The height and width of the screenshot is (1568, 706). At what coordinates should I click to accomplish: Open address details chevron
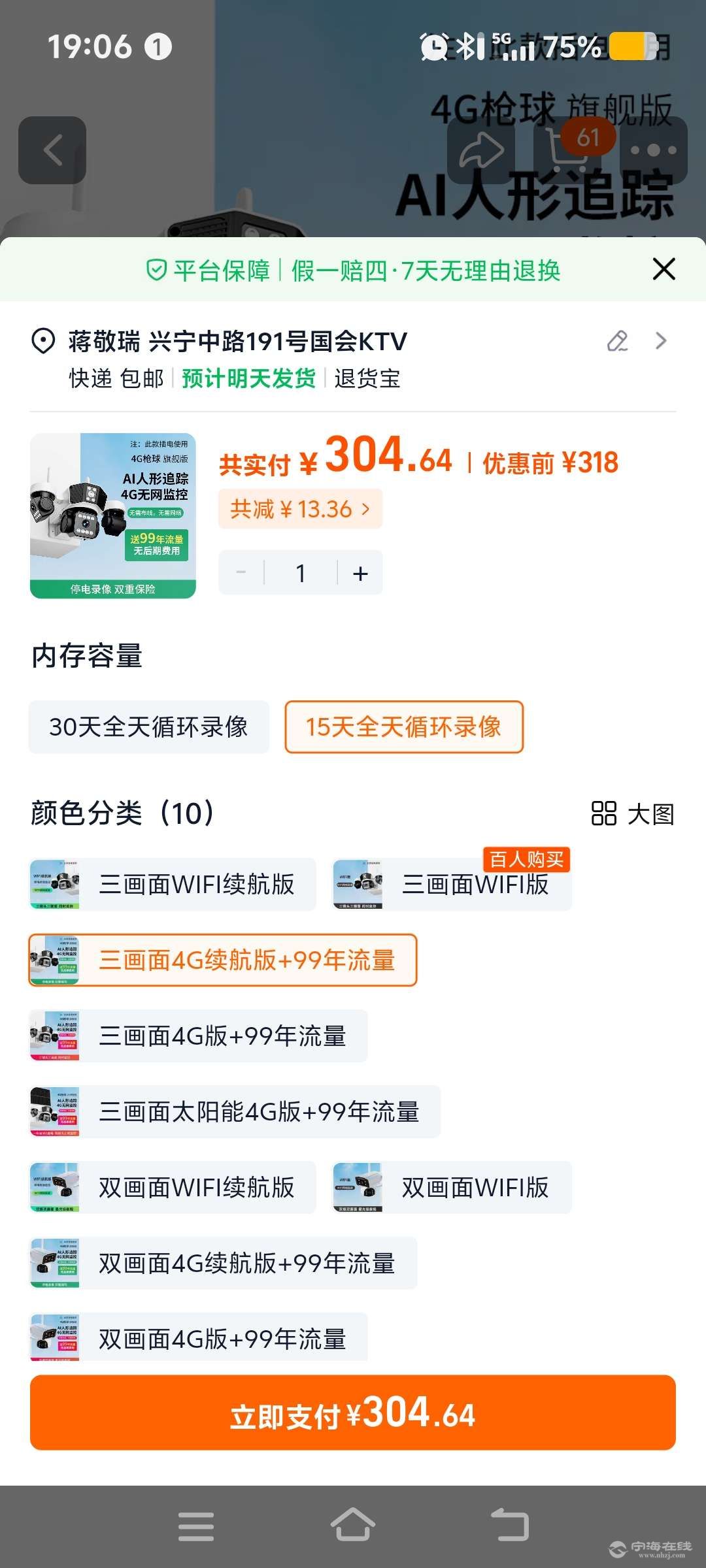(x=661, y=341)
